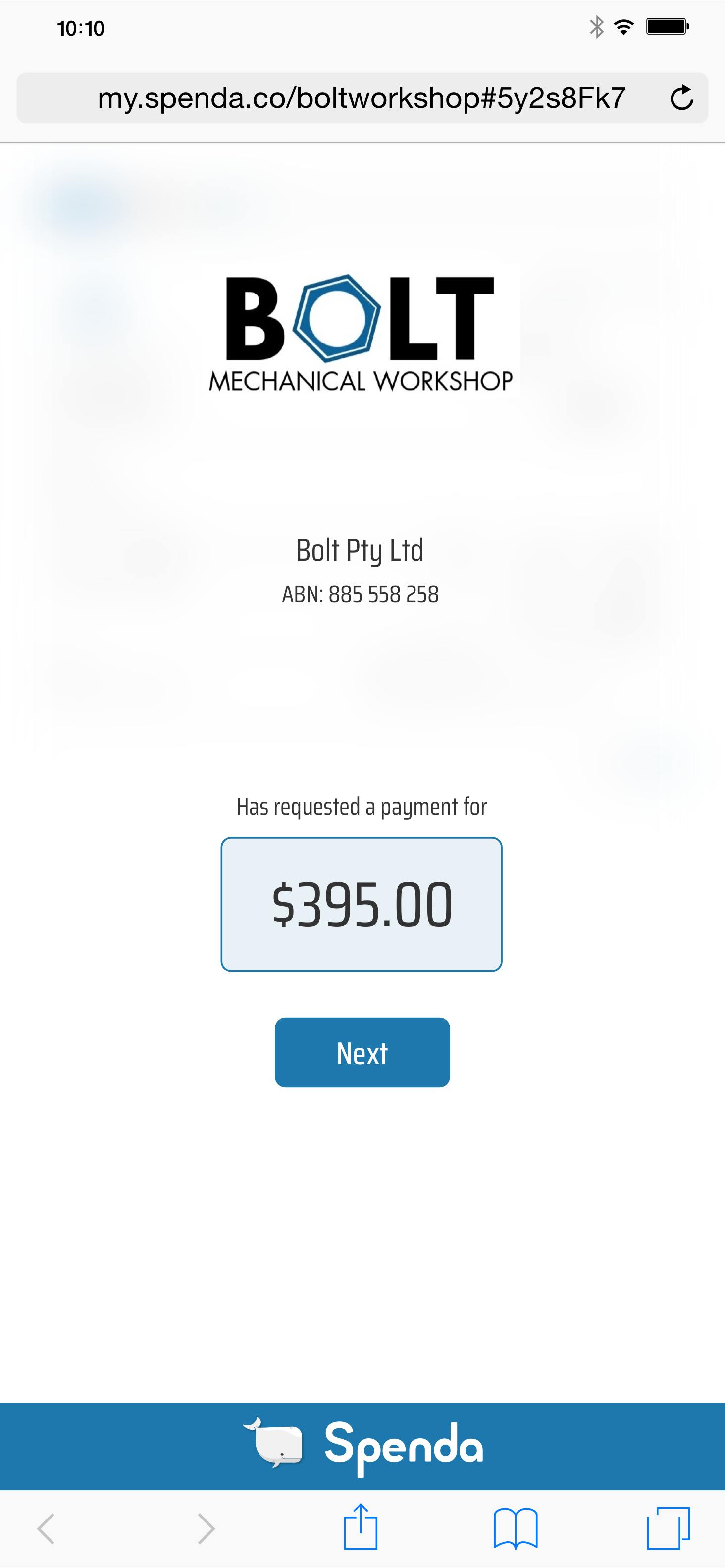725x1568 pixels.
Task: Show open tabs in the browser
Action: tap(668, 1528)
